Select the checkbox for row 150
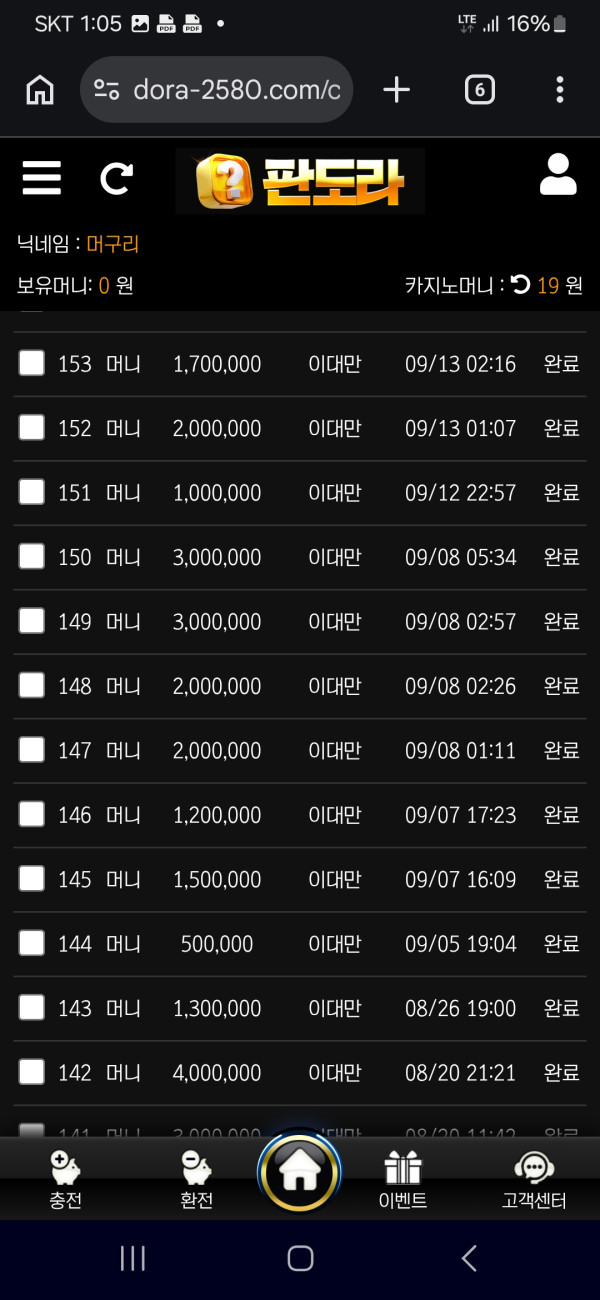 pos(32,556)
